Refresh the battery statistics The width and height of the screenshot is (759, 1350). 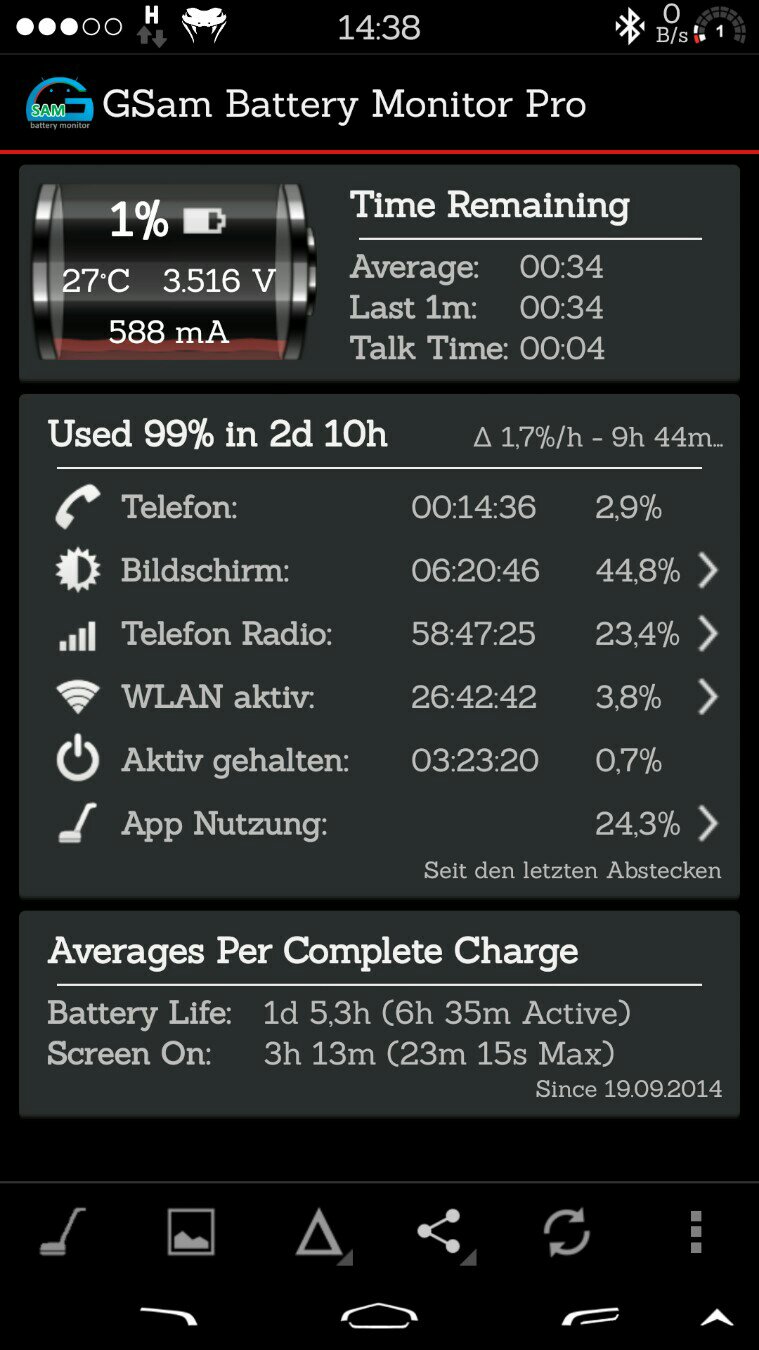point(567,1232)
